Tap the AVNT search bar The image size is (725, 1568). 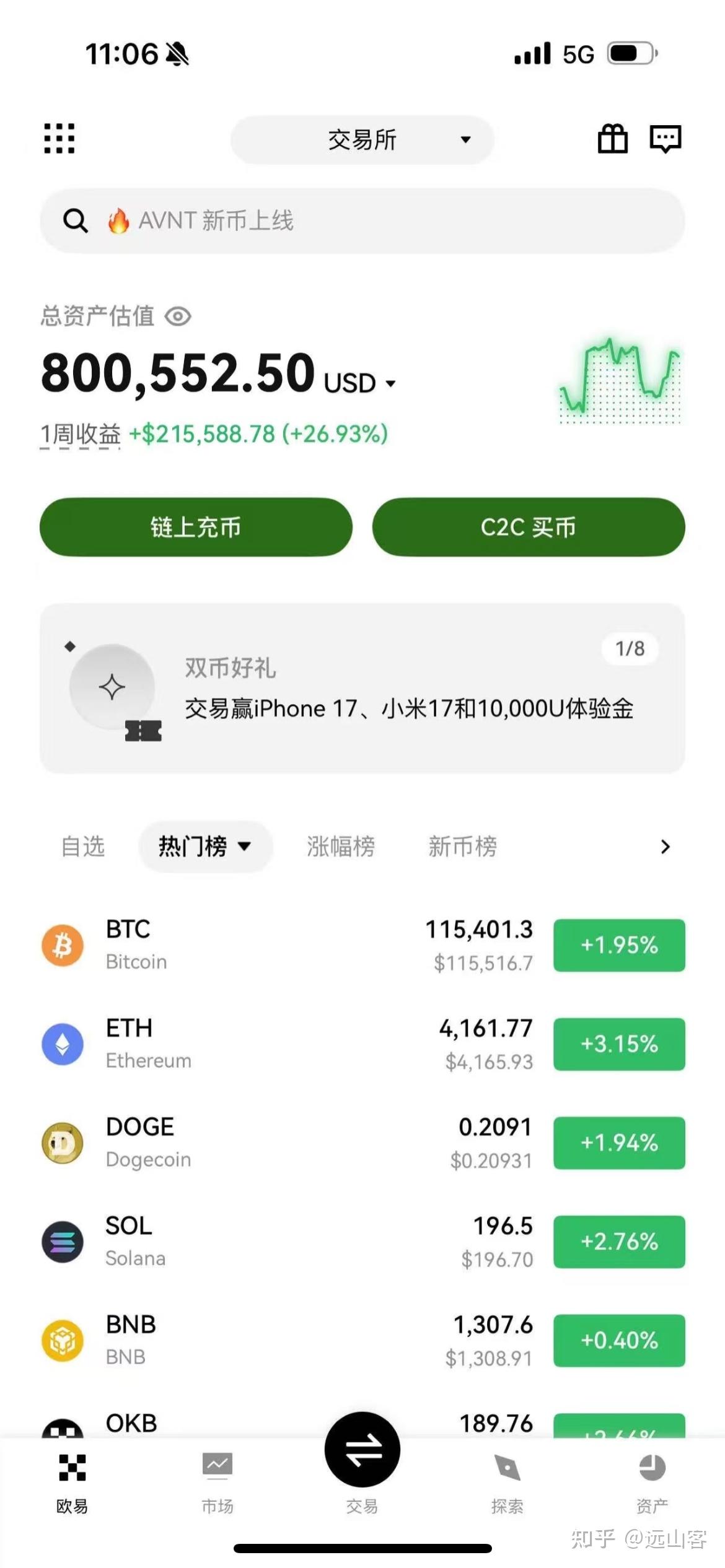[362, 220]
